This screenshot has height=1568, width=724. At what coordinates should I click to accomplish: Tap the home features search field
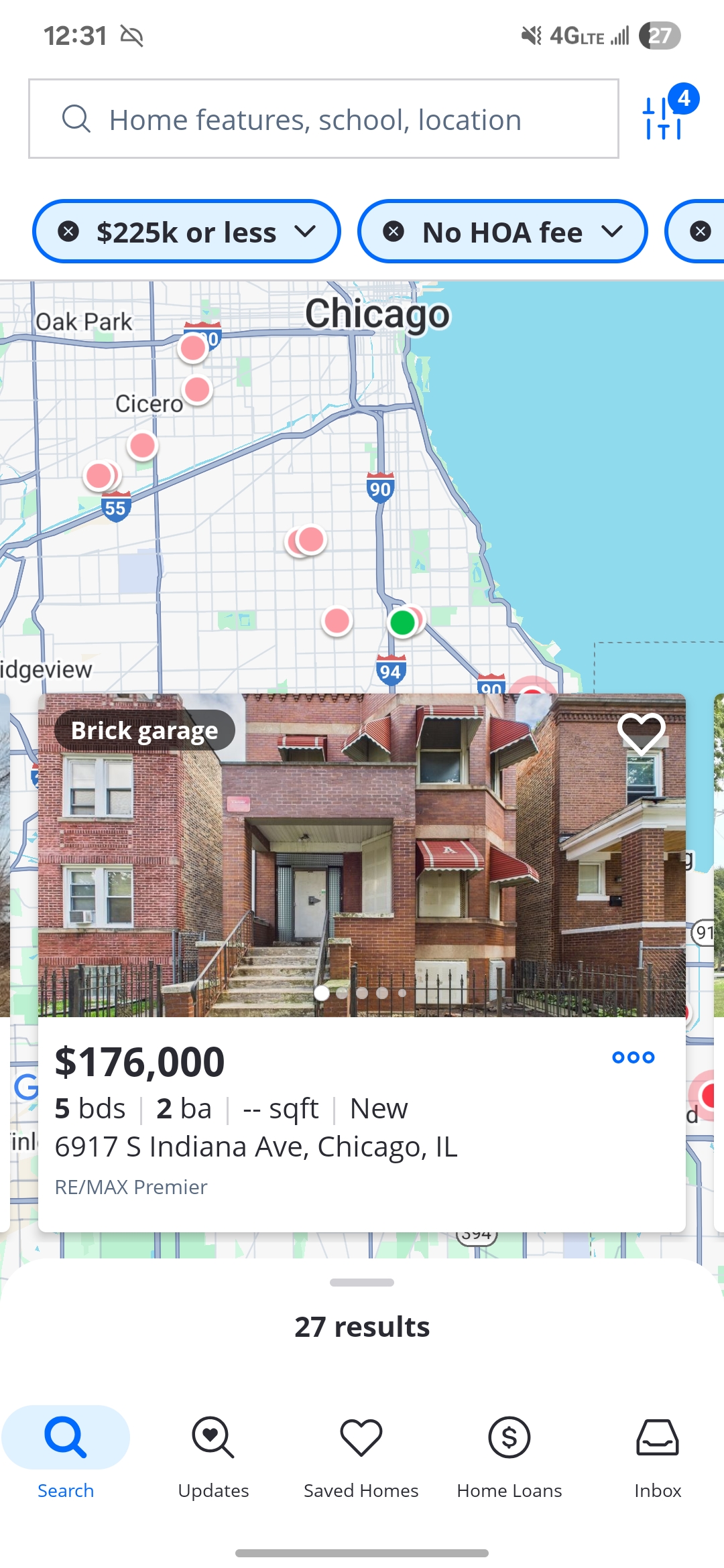[323, 119]
